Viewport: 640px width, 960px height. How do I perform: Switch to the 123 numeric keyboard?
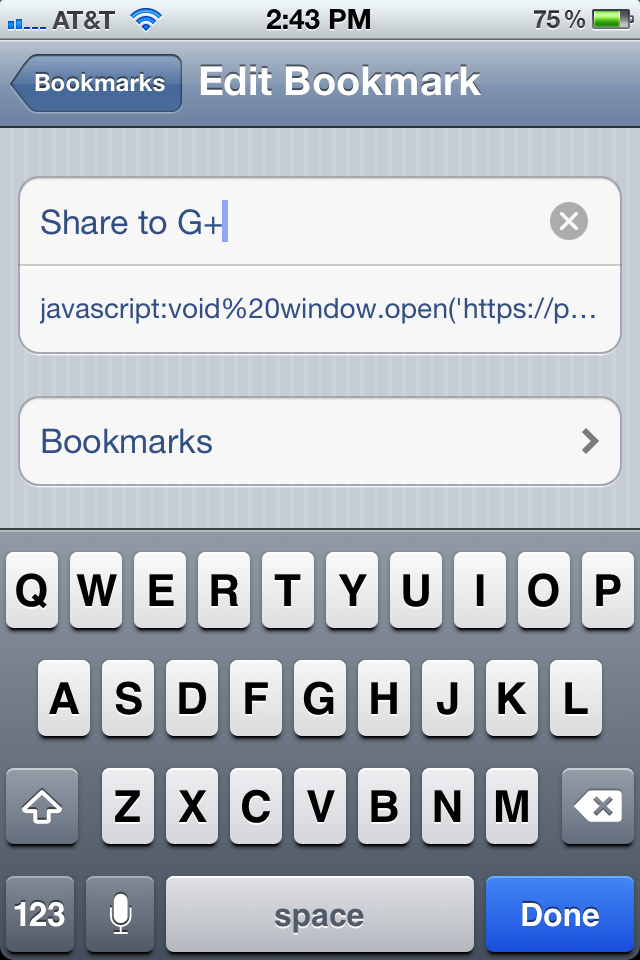coord(40,914)
